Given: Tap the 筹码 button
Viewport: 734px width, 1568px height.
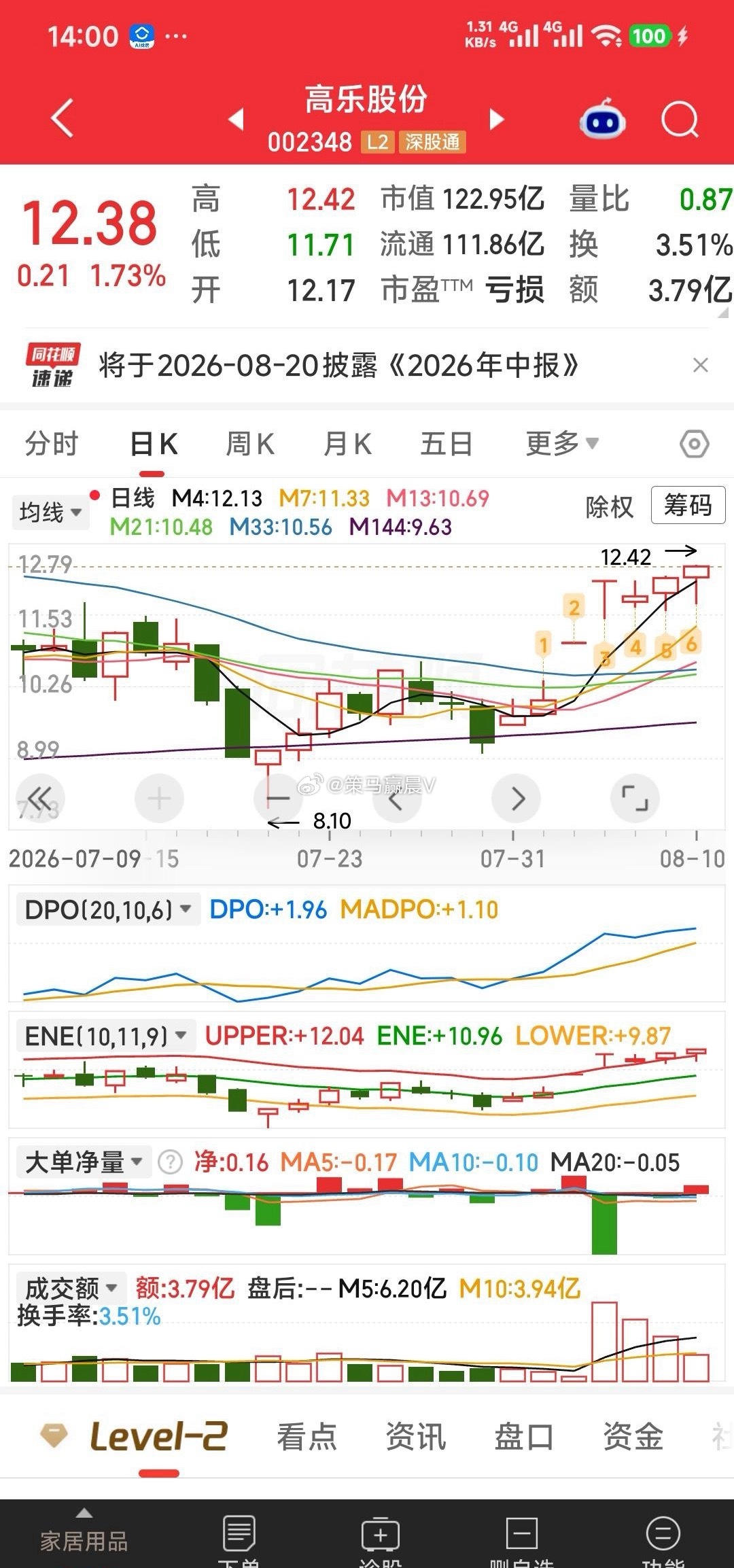Looking at the screenshot, I should [688, 505].
